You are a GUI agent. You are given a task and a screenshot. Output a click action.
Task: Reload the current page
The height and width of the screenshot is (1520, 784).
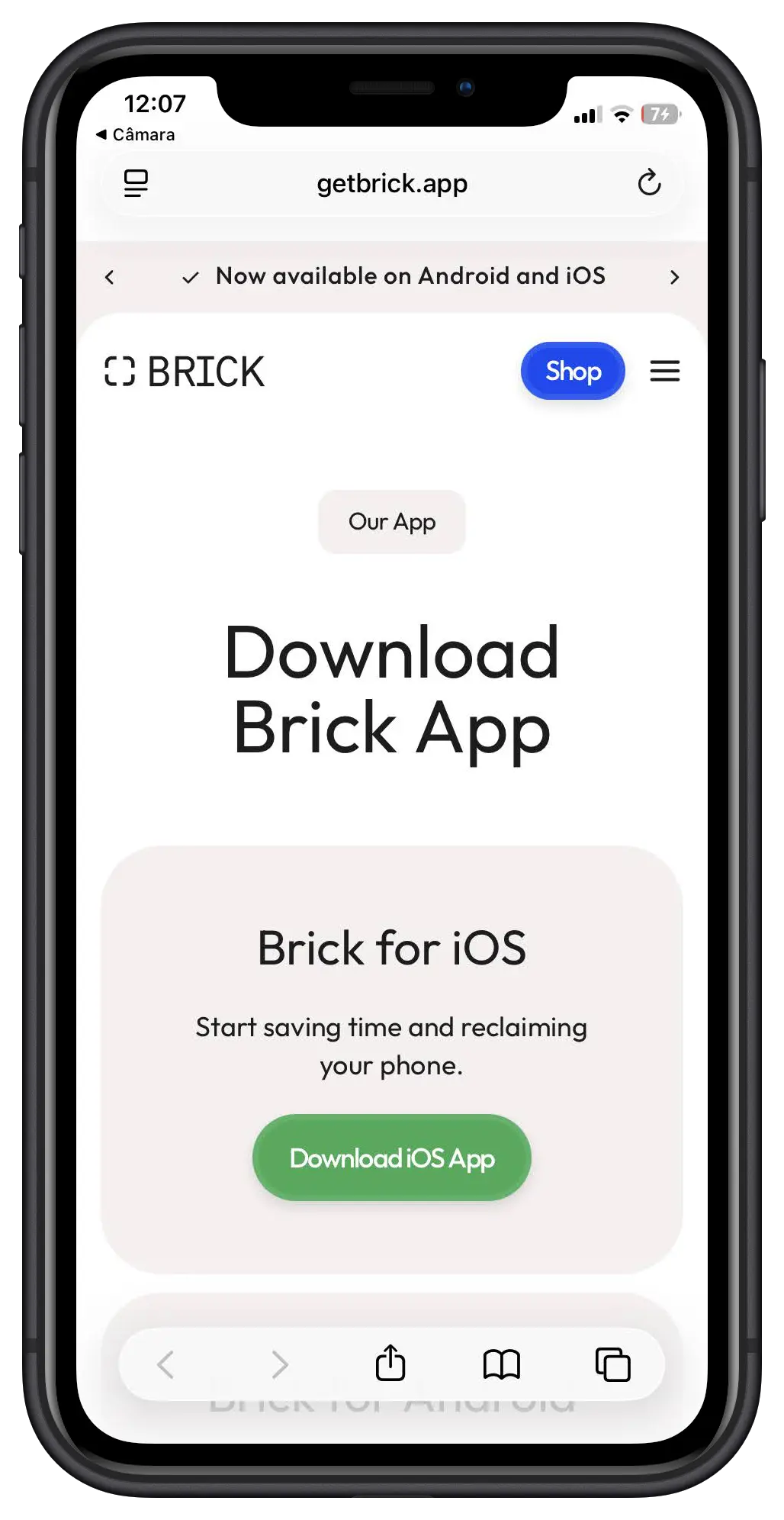click(649, 183)
